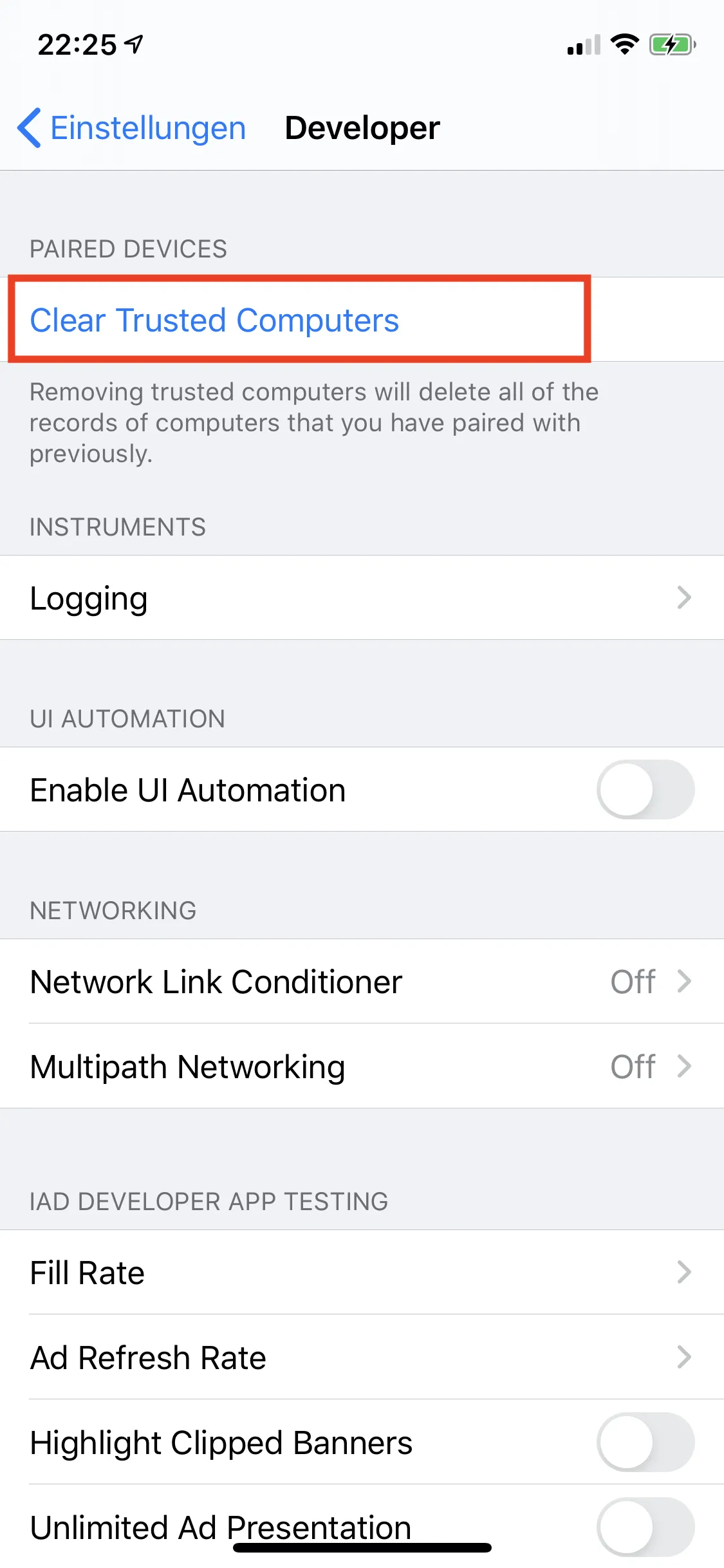724x1568 pixels.
Task: Enable Unlimited Ad Presentation switch
Action: (x=645, y=1526)
